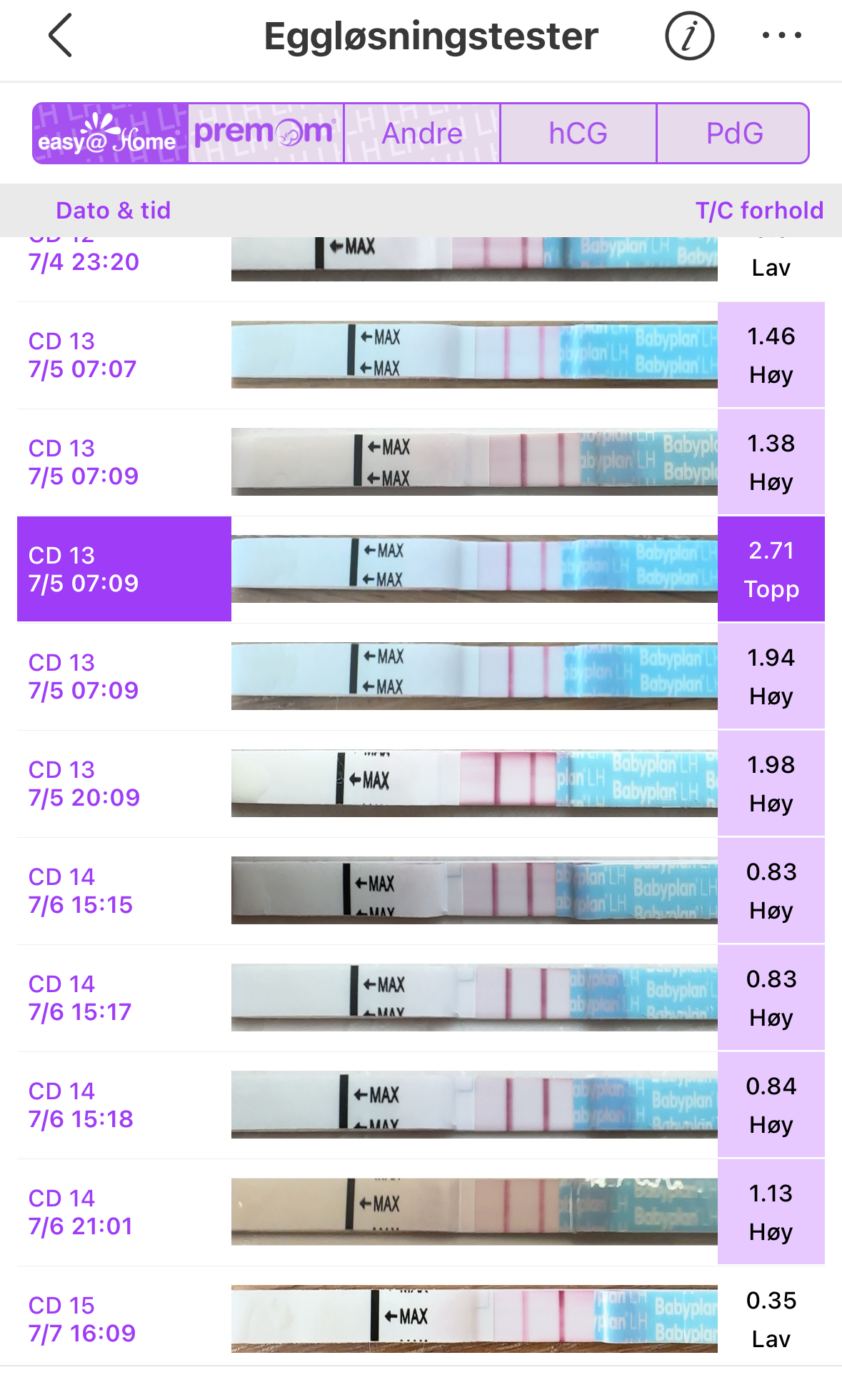842x1400 pixels.
Task: Open the CD 13 7/5 07:07 test
Action: 421,355
